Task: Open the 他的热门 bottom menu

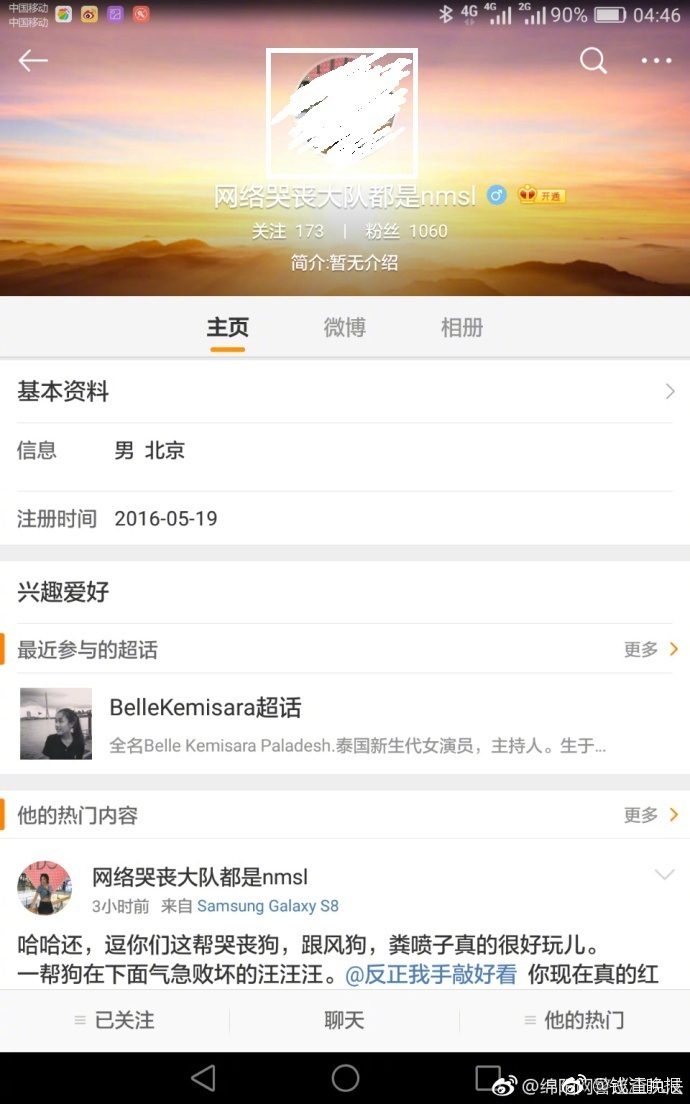Action: coord(575,1020)
